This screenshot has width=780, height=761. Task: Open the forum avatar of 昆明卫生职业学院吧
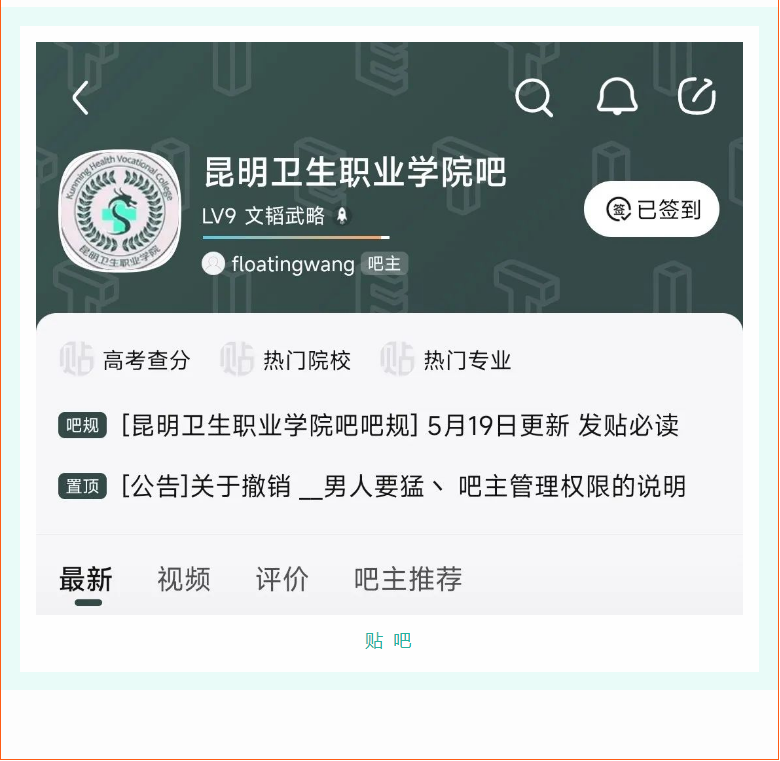pos(120,211)
